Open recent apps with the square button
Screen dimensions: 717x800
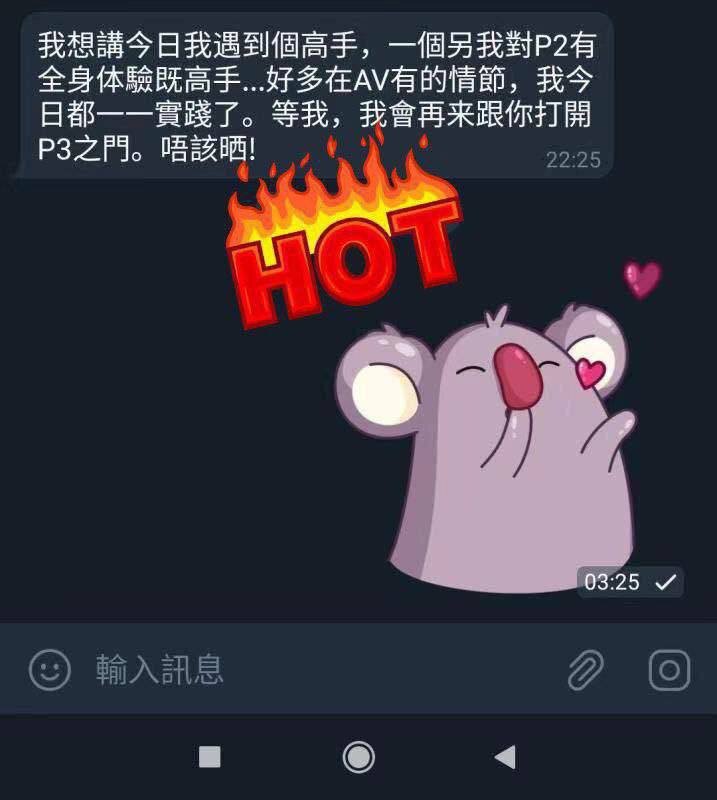coord(210,757)
